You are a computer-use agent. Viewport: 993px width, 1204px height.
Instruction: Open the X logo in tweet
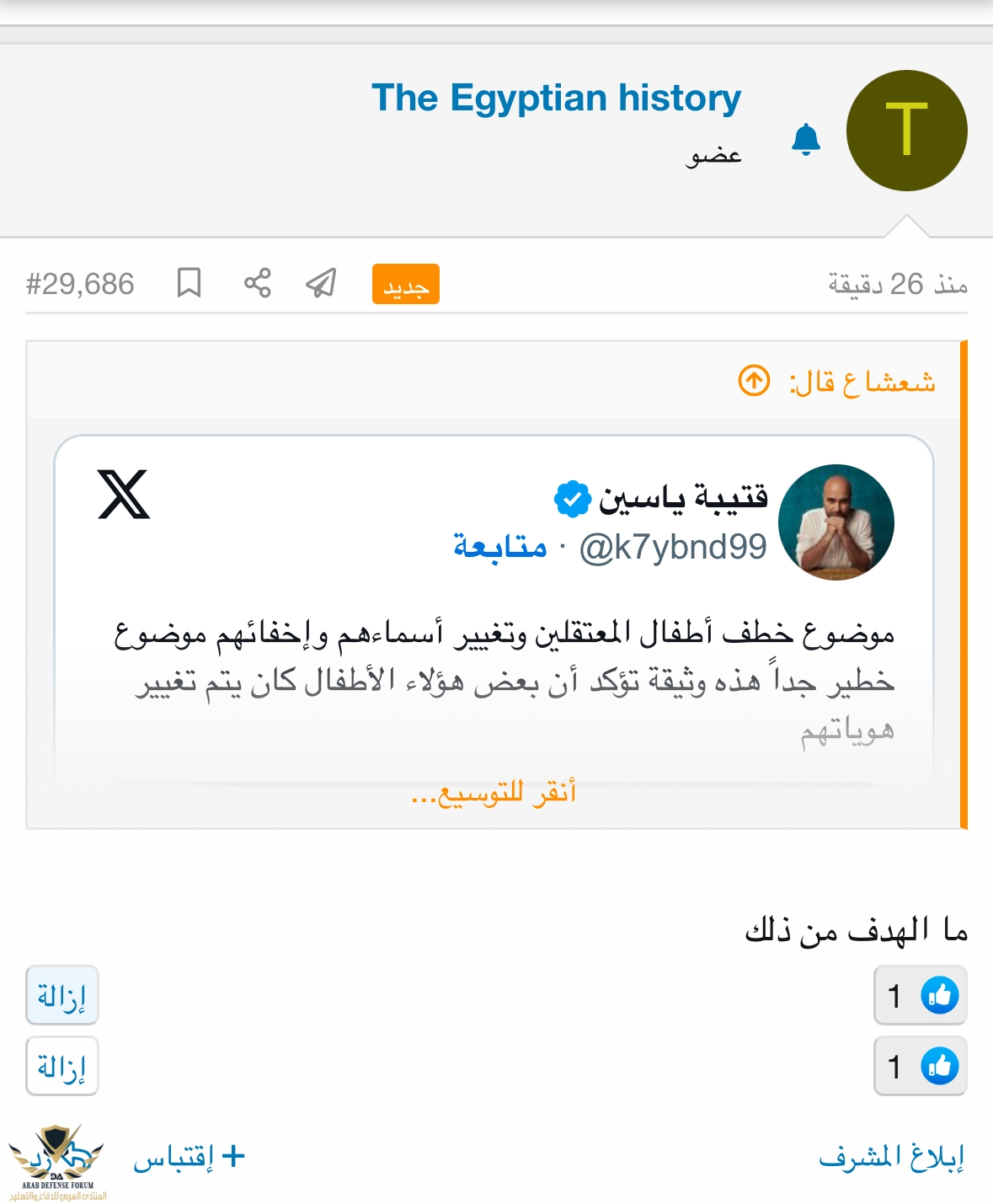pos(124,495)
